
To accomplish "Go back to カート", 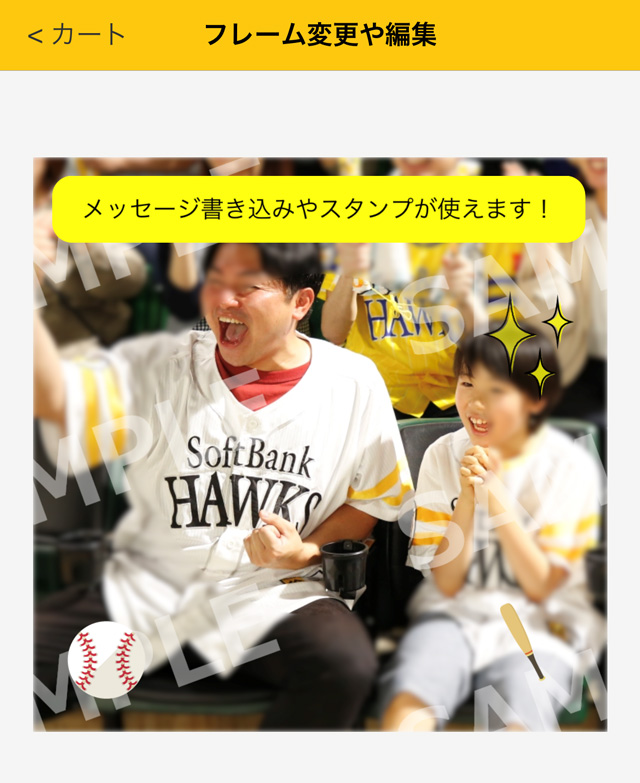I will [77, 35].
